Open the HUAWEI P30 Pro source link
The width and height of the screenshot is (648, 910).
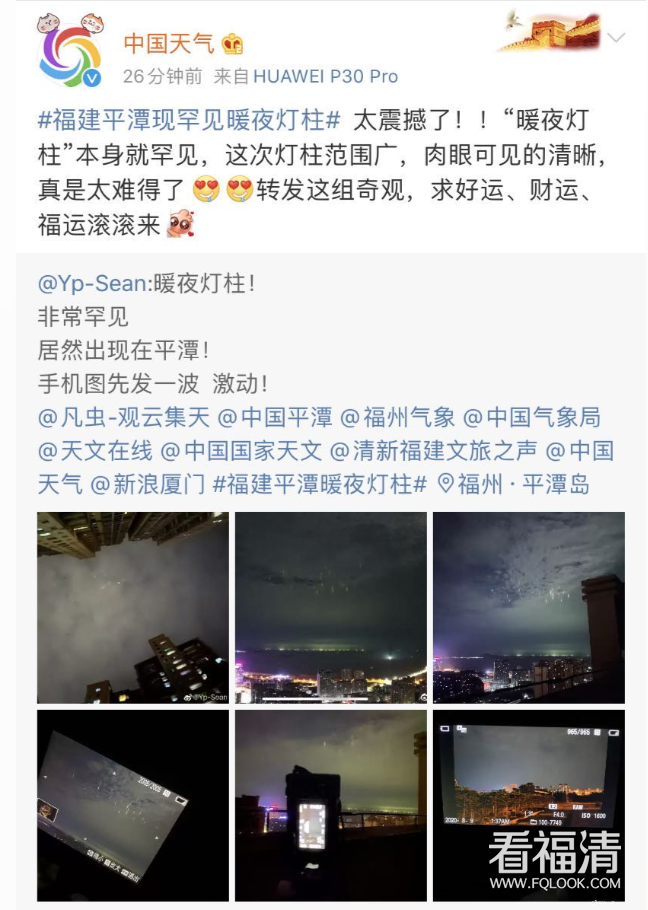[325, 76]
